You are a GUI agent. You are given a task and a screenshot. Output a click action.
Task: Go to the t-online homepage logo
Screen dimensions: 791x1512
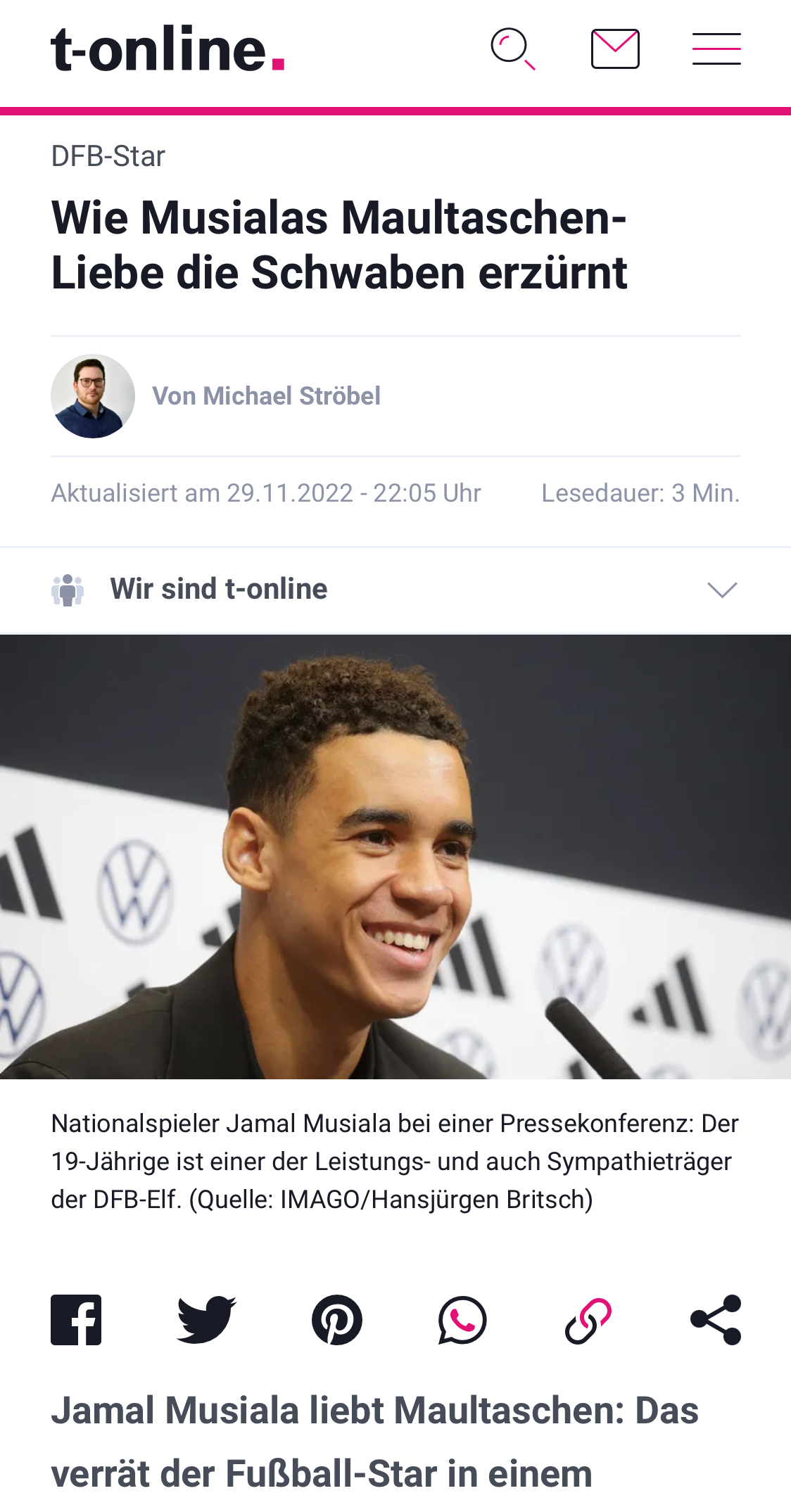[167, 49]
